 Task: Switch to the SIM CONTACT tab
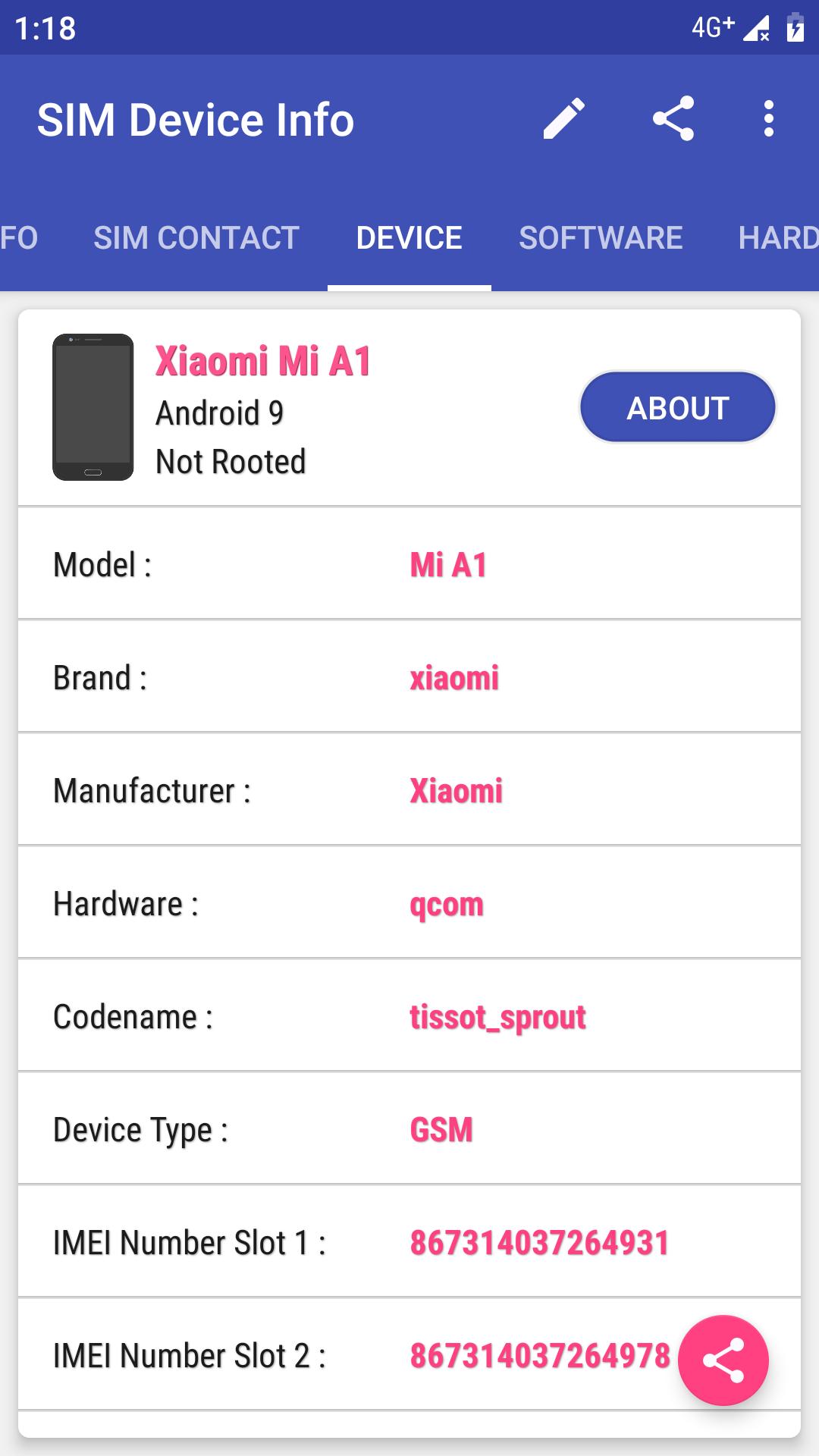[196, 238]
